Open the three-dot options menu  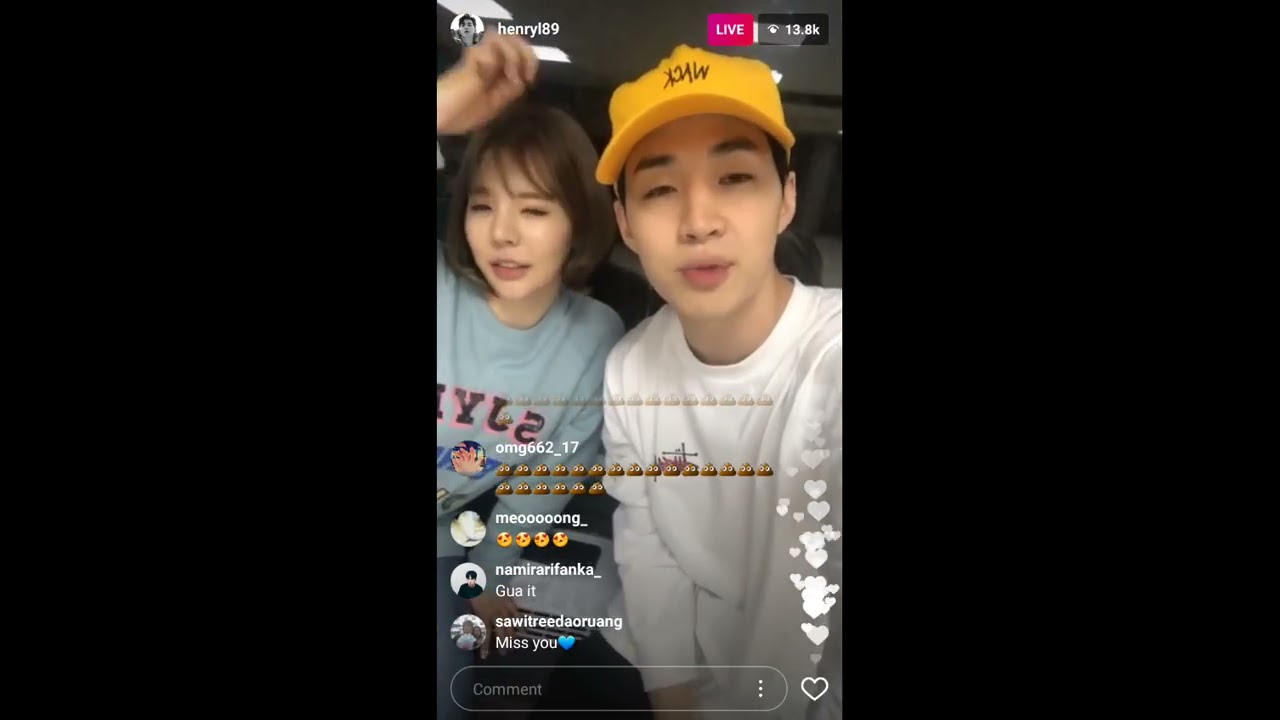click(x=760, y=689)
